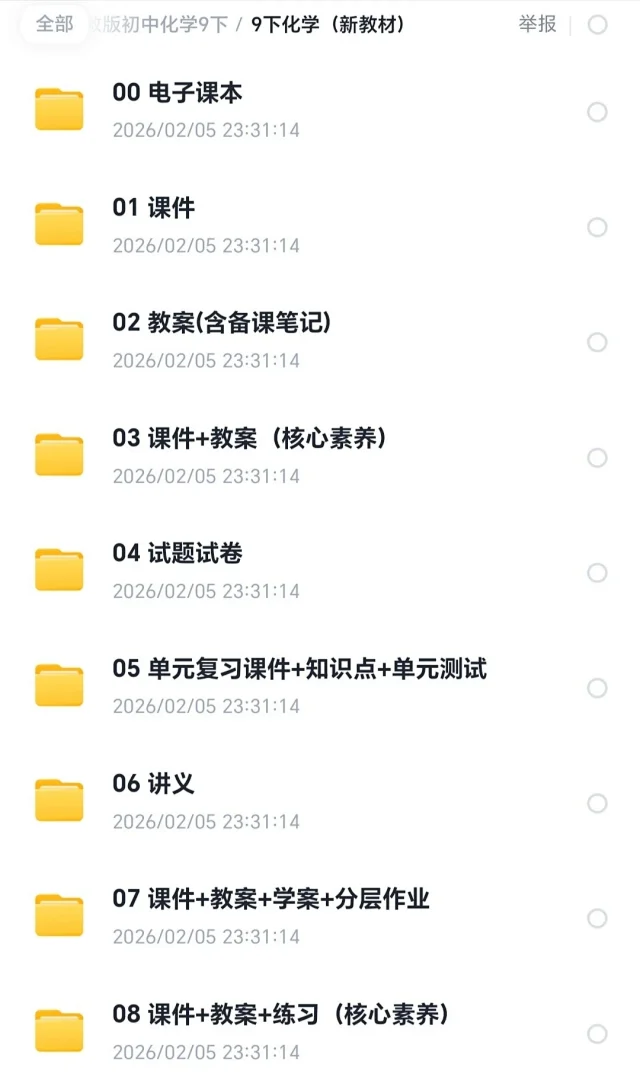Open the 07 课件+教案+学案+分层作业 folder
The height and width of the screenshot is (1074, 640).
point(270,899)
